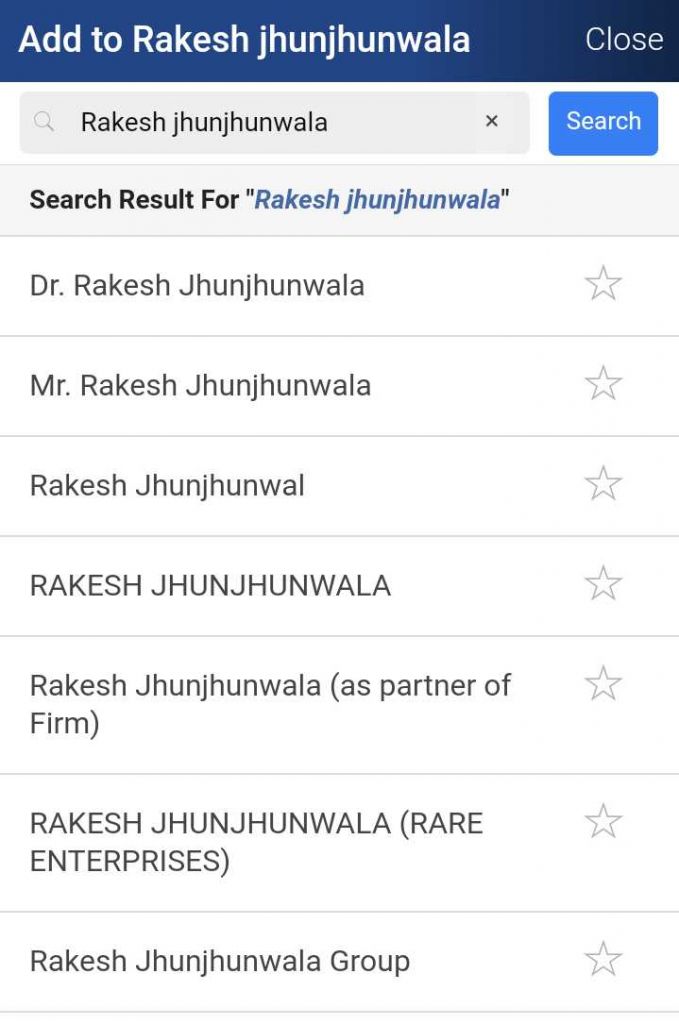Screen dimensions: 679x1024
Task: Clear the search text with the X
Action: point(491,122)
